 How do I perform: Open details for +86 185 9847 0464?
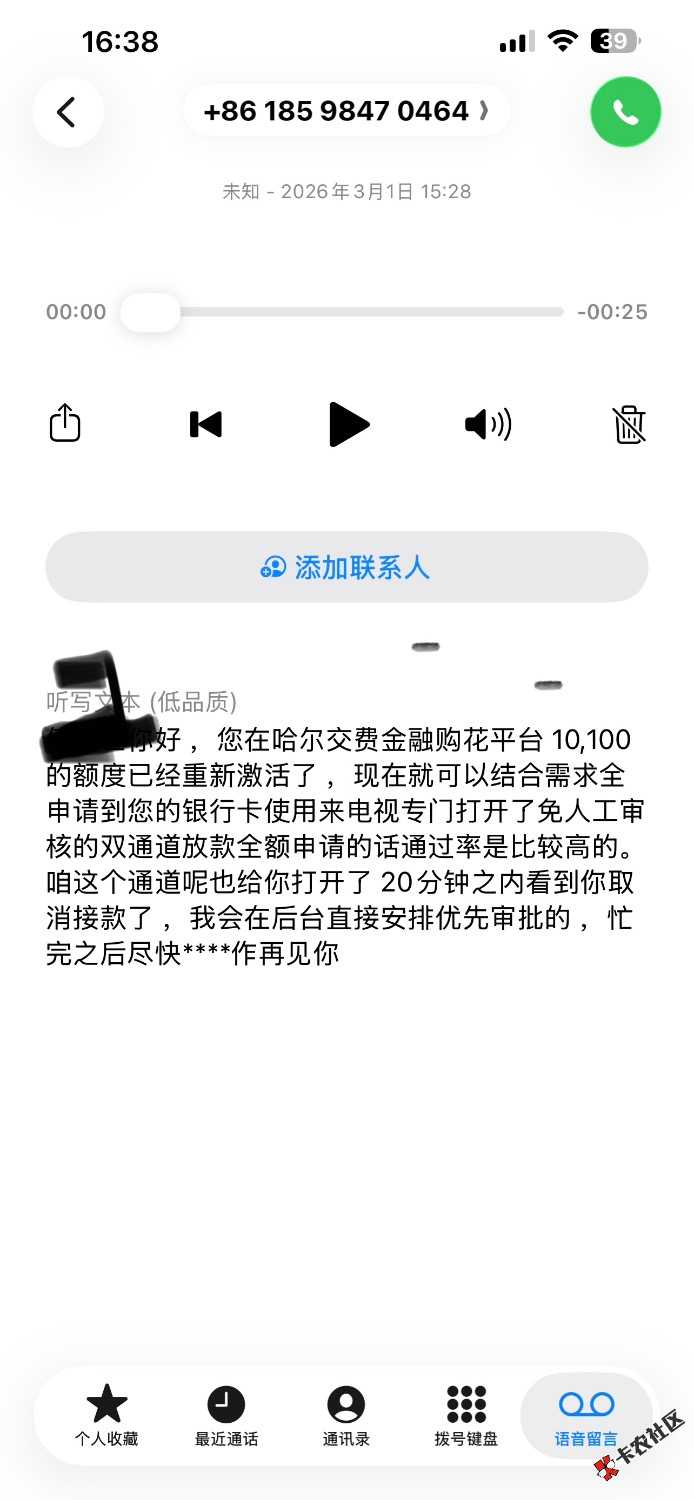(x=346, y=111)
